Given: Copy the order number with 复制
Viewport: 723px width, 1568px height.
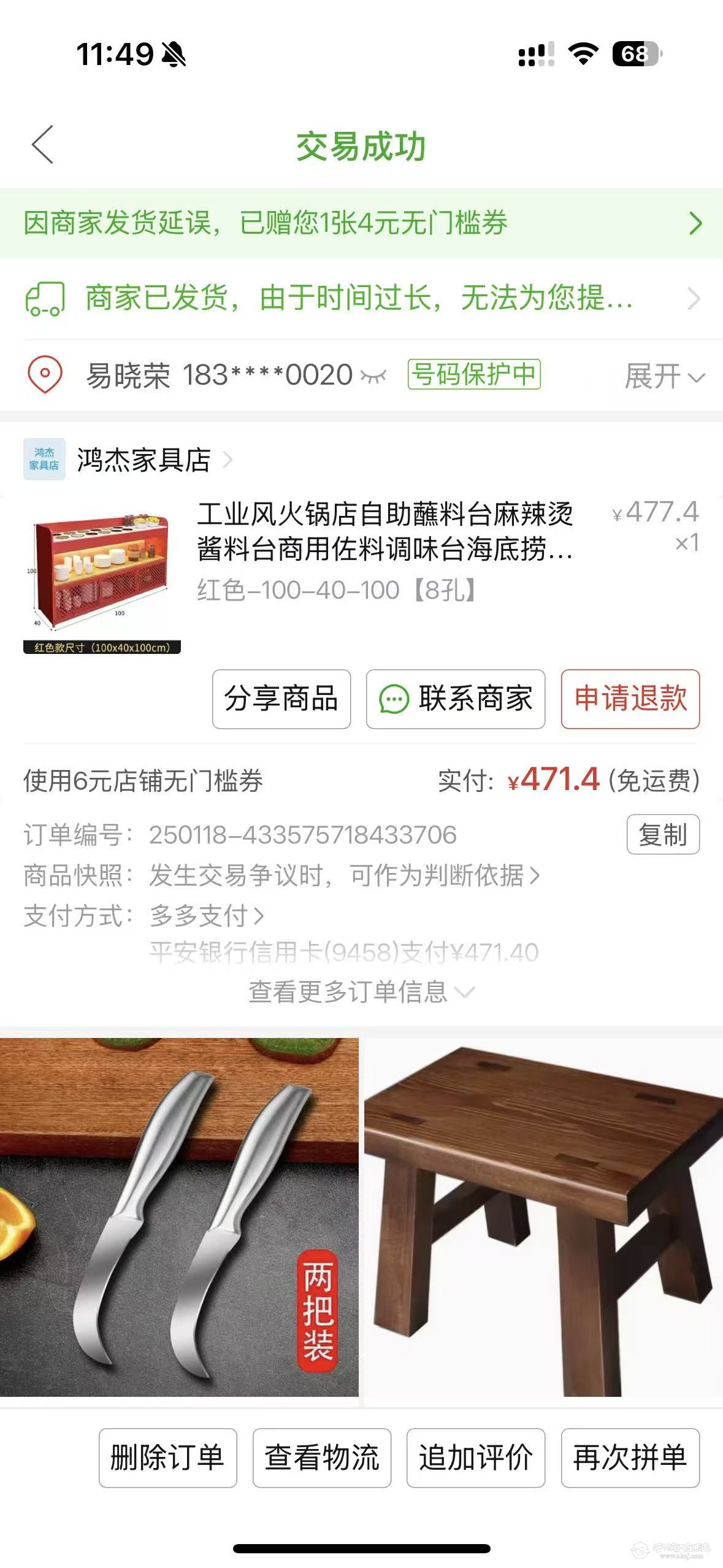Looking at the screenshot, I should coord(662,834).
